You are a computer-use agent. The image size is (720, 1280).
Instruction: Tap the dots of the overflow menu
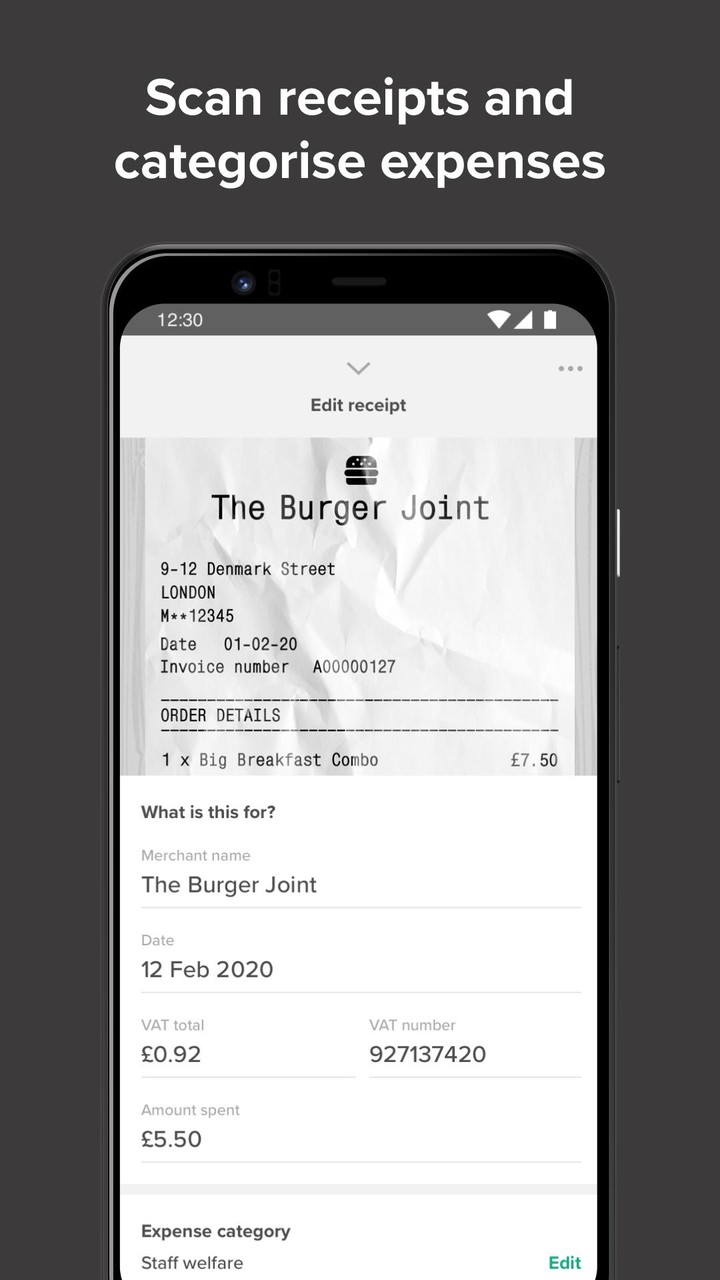[x=570, y=368]
